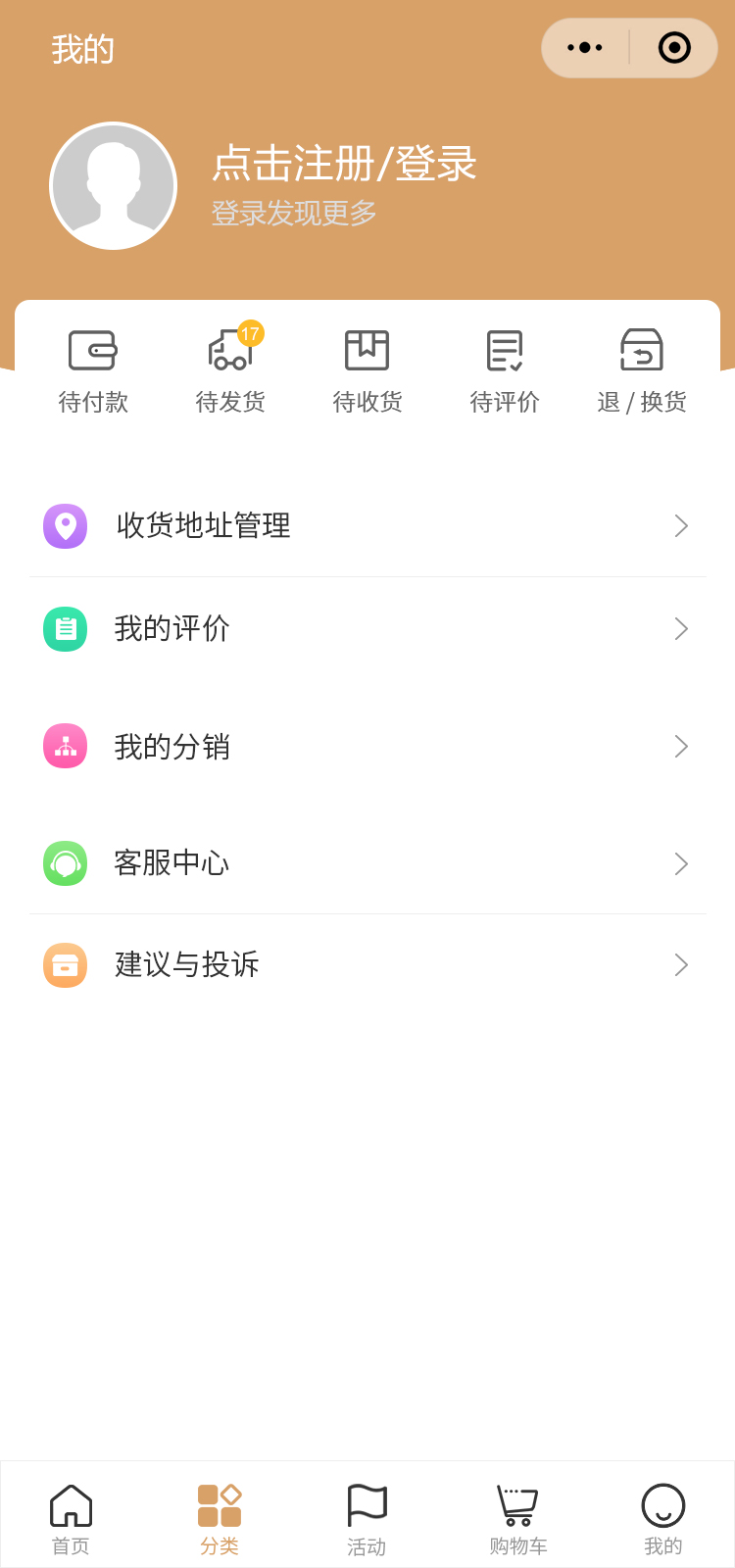Open the 我的评价 row
Screen dimensions: 735x1568
[x=367, y=629]
